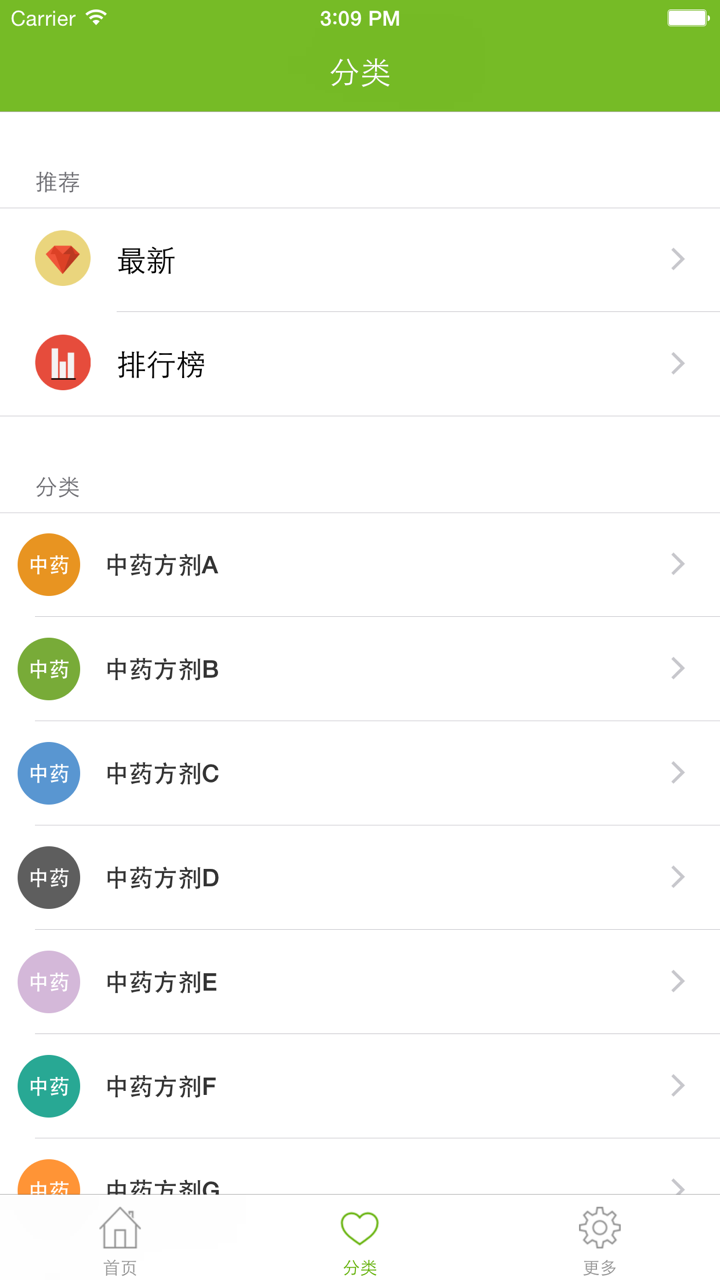
Task: Tap the purple 中药 icon for 中药方剂E
Action: click(48, 982)
